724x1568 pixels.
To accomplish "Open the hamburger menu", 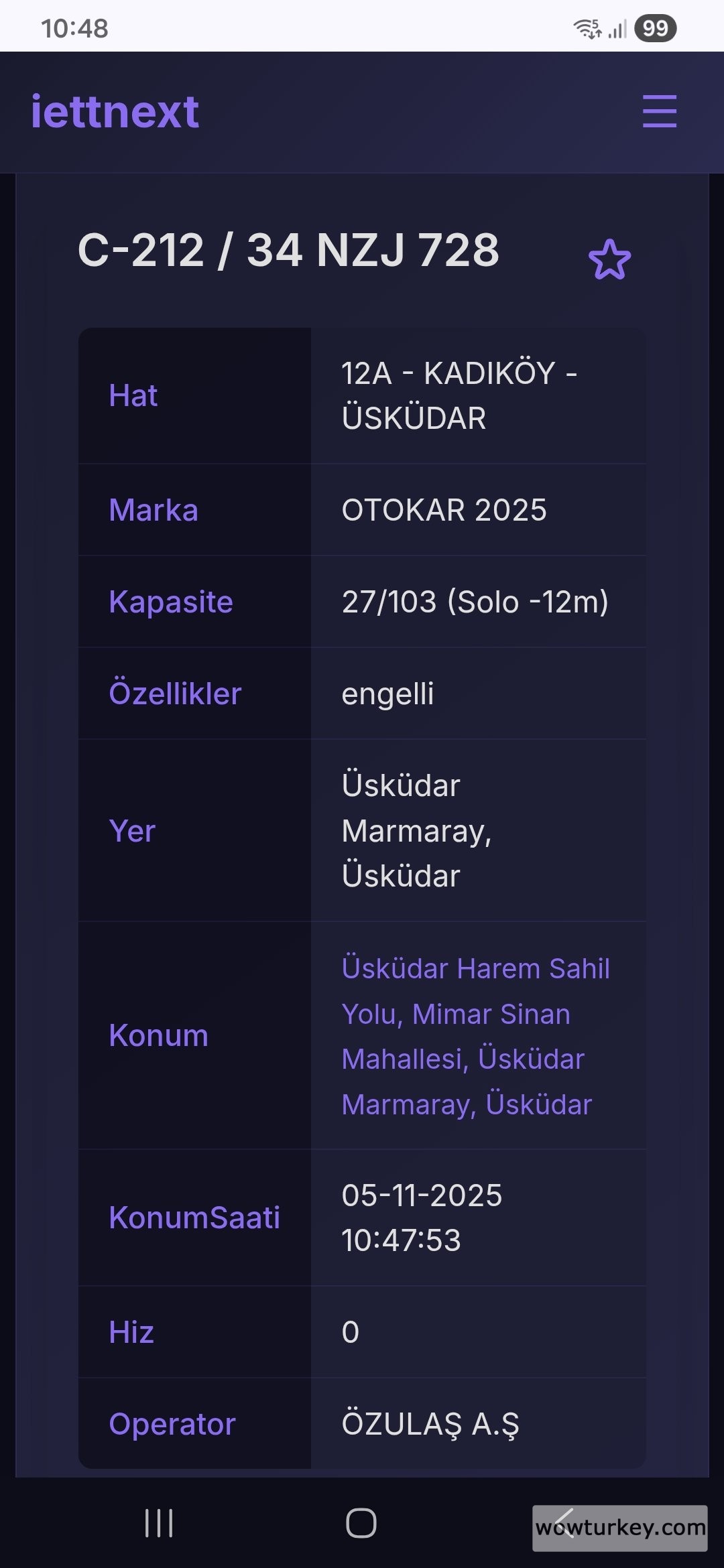I will (x=659, y=111).
